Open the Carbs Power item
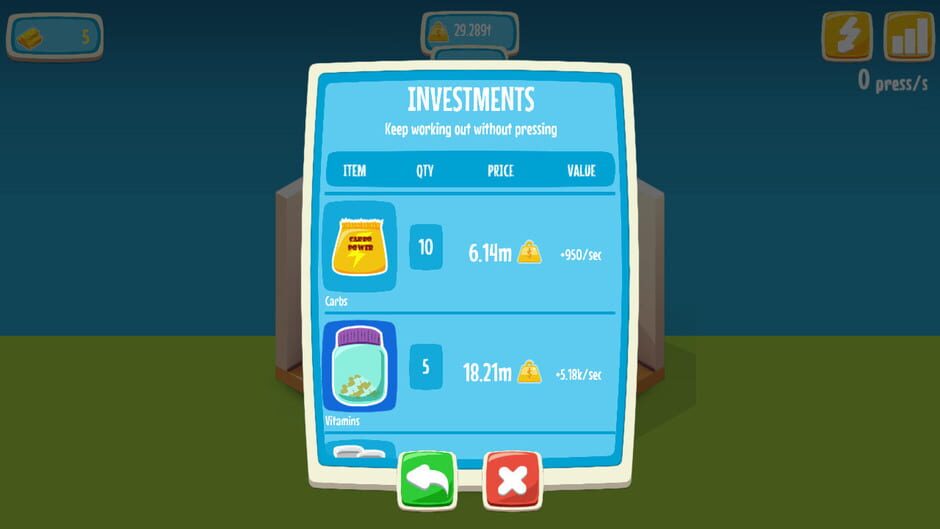The width and height of the screenshot is (940, 529). 359,246
